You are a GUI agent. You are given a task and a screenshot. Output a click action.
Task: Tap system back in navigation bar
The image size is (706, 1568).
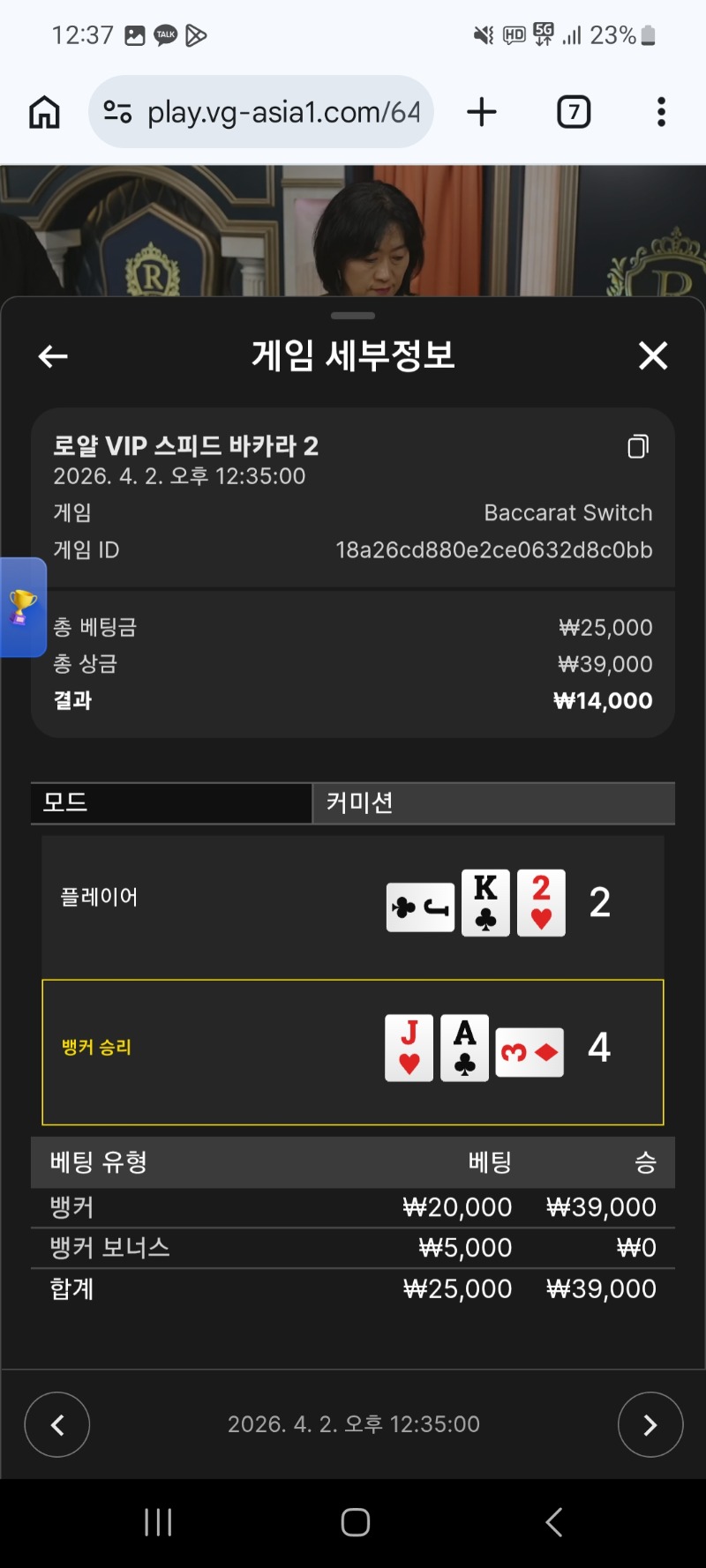(x=553, y=1522)
